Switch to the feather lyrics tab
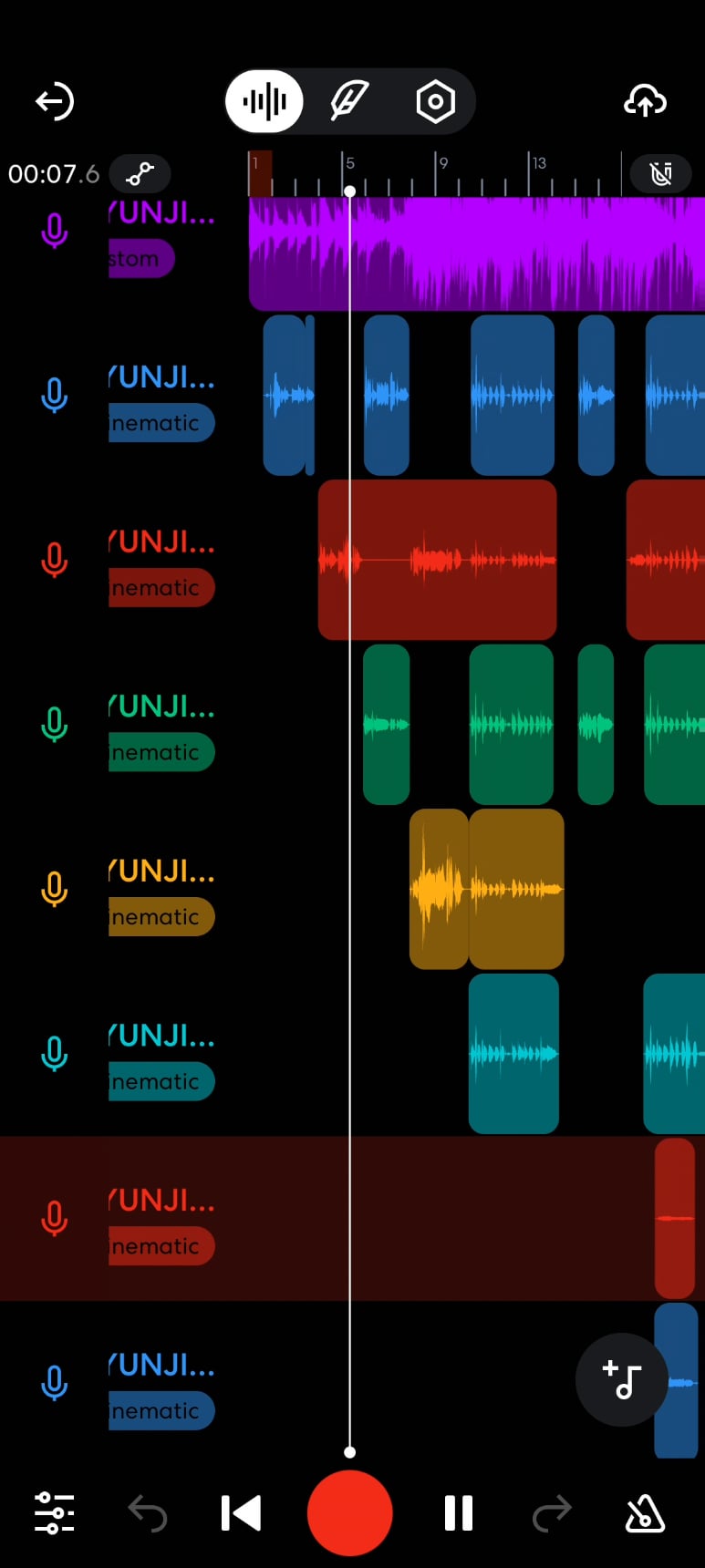Image resolution: width=705 pixels, height=1568 pixels. (x=349, y=101)
